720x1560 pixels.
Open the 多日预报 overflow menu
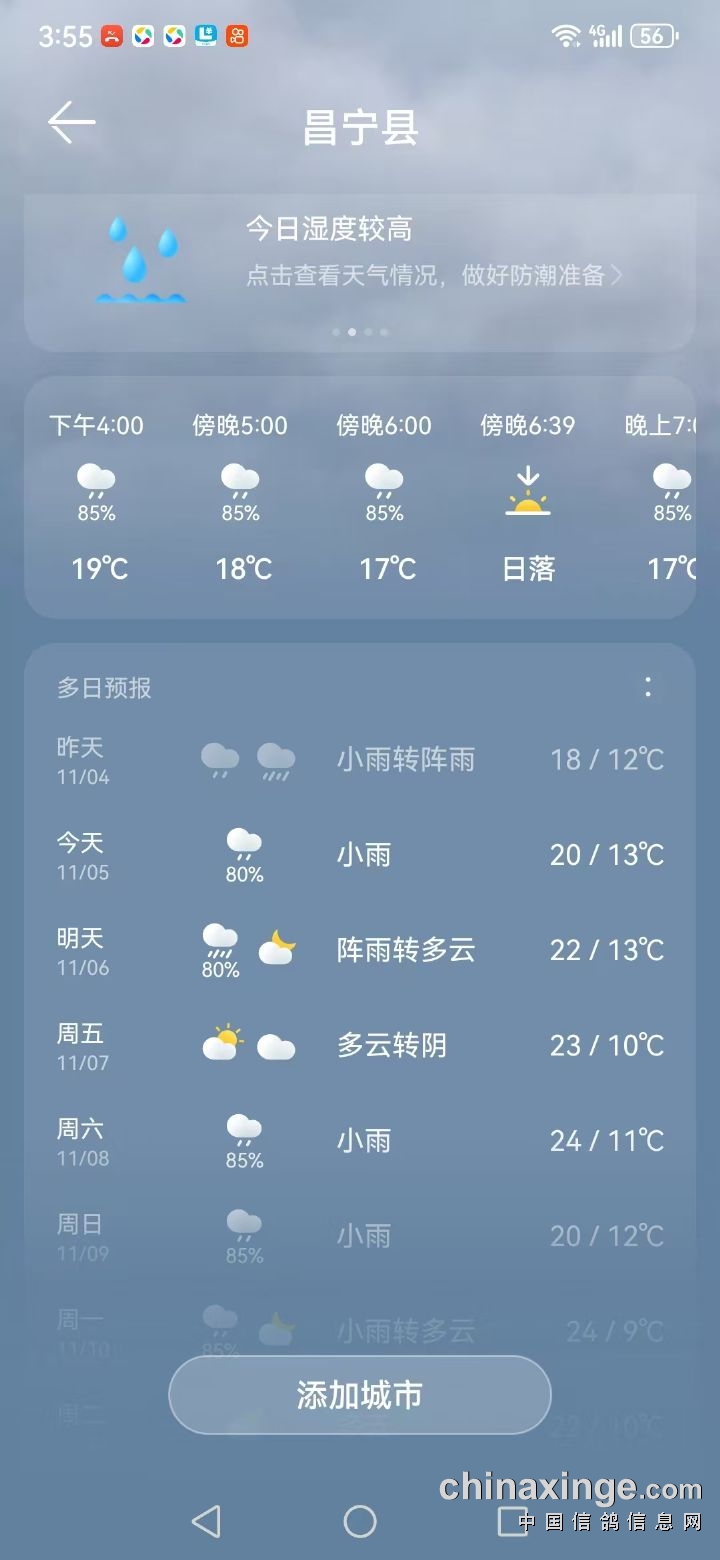(648, 687)
